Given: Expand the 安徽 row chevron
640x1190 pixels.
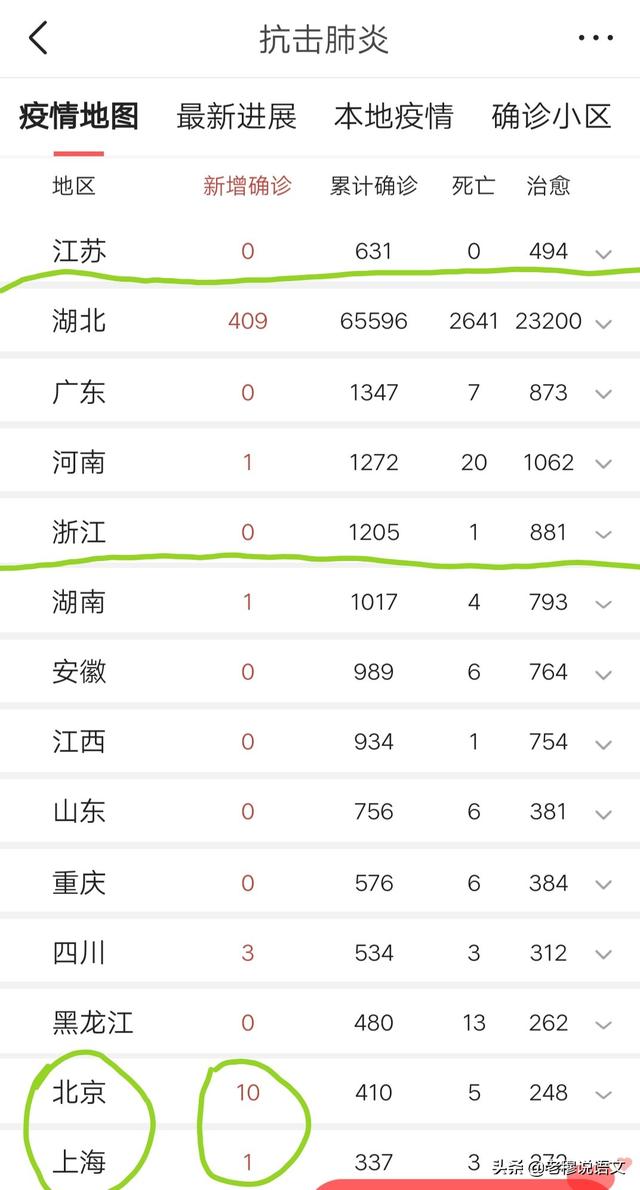Looking at the screenshot, I should point(604,674).
